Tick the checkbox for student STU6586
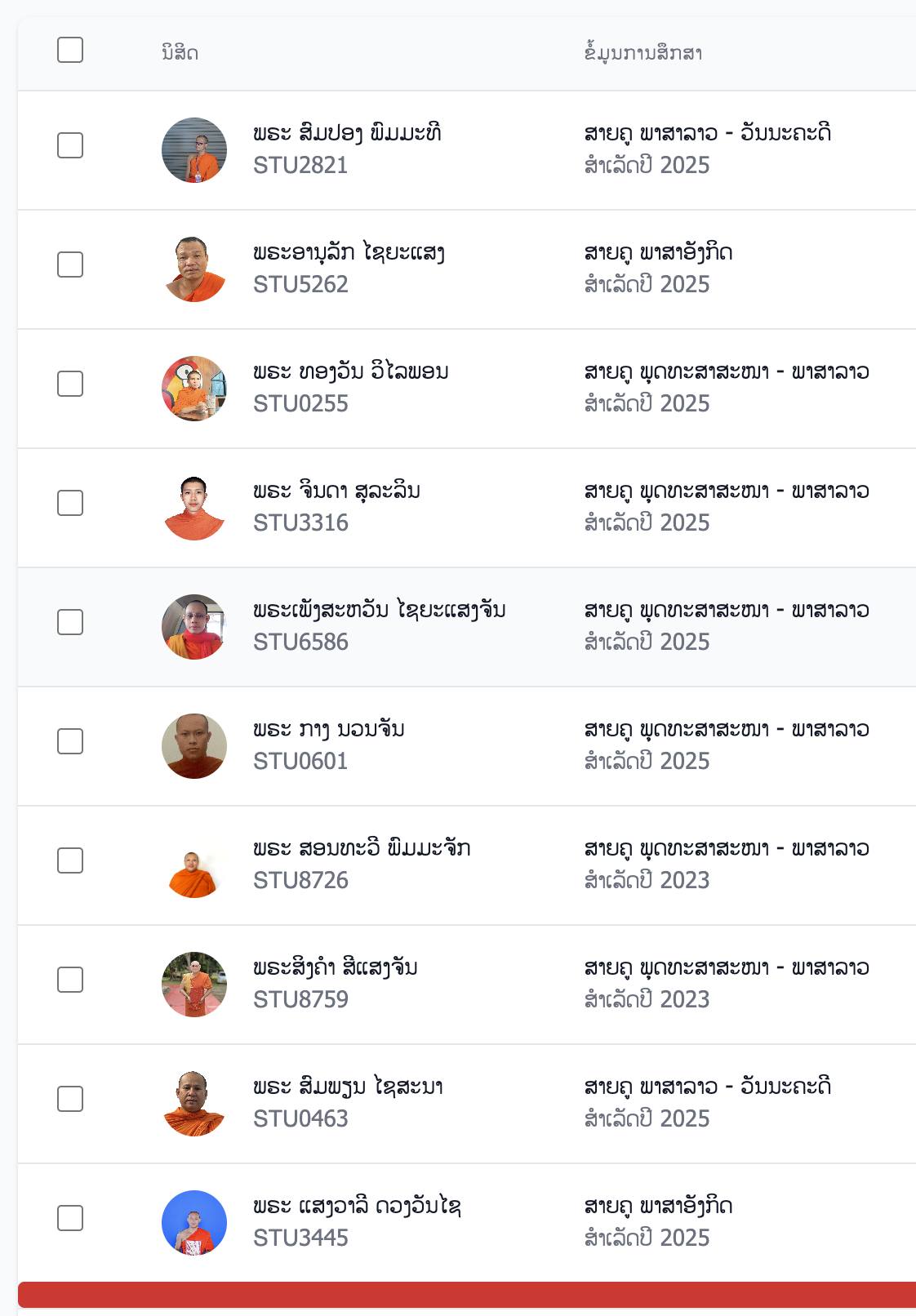916x1316 pixels. 70,622
